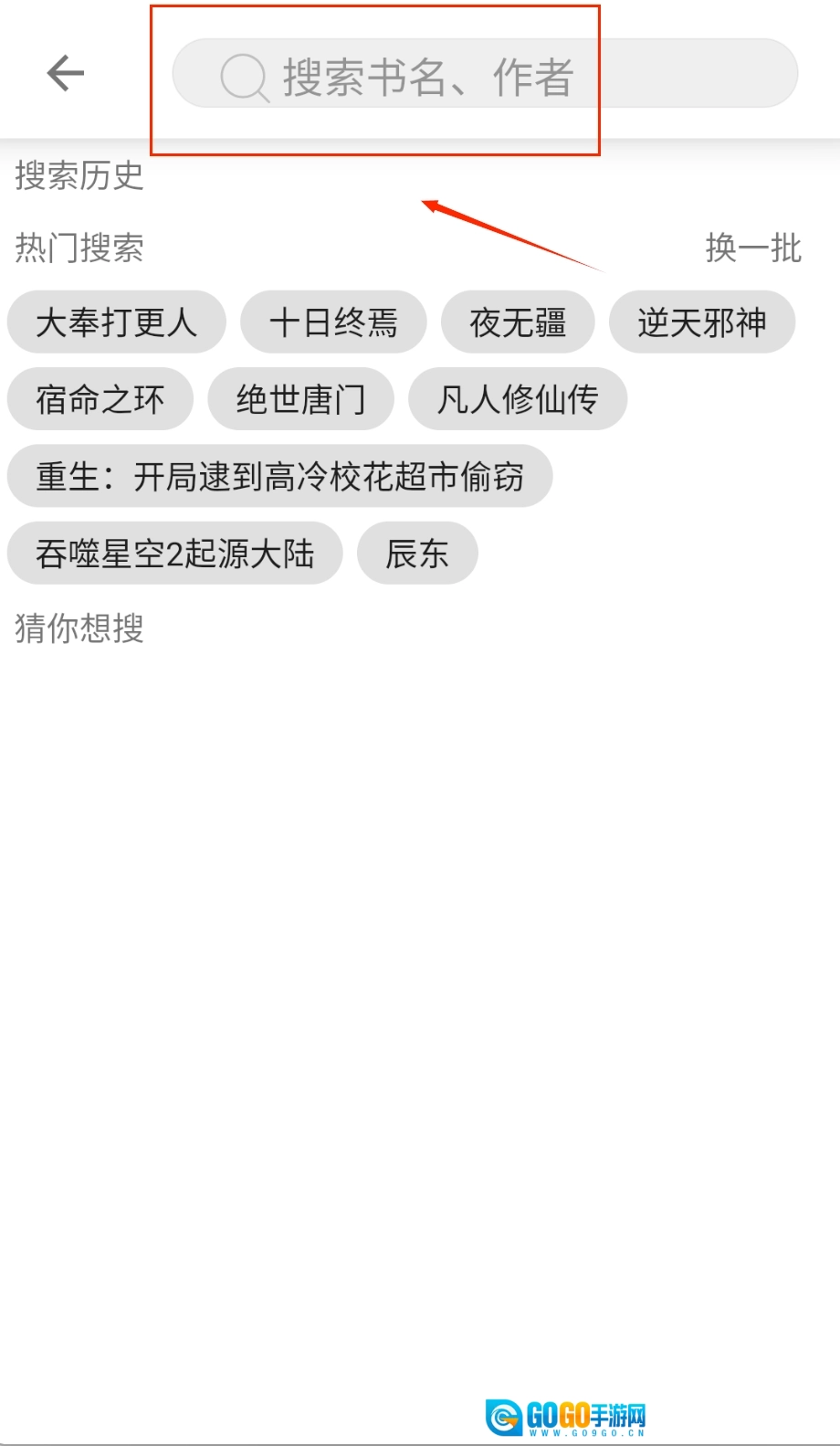Open the 逆天邪神 search chip

(x=702, y=322)
